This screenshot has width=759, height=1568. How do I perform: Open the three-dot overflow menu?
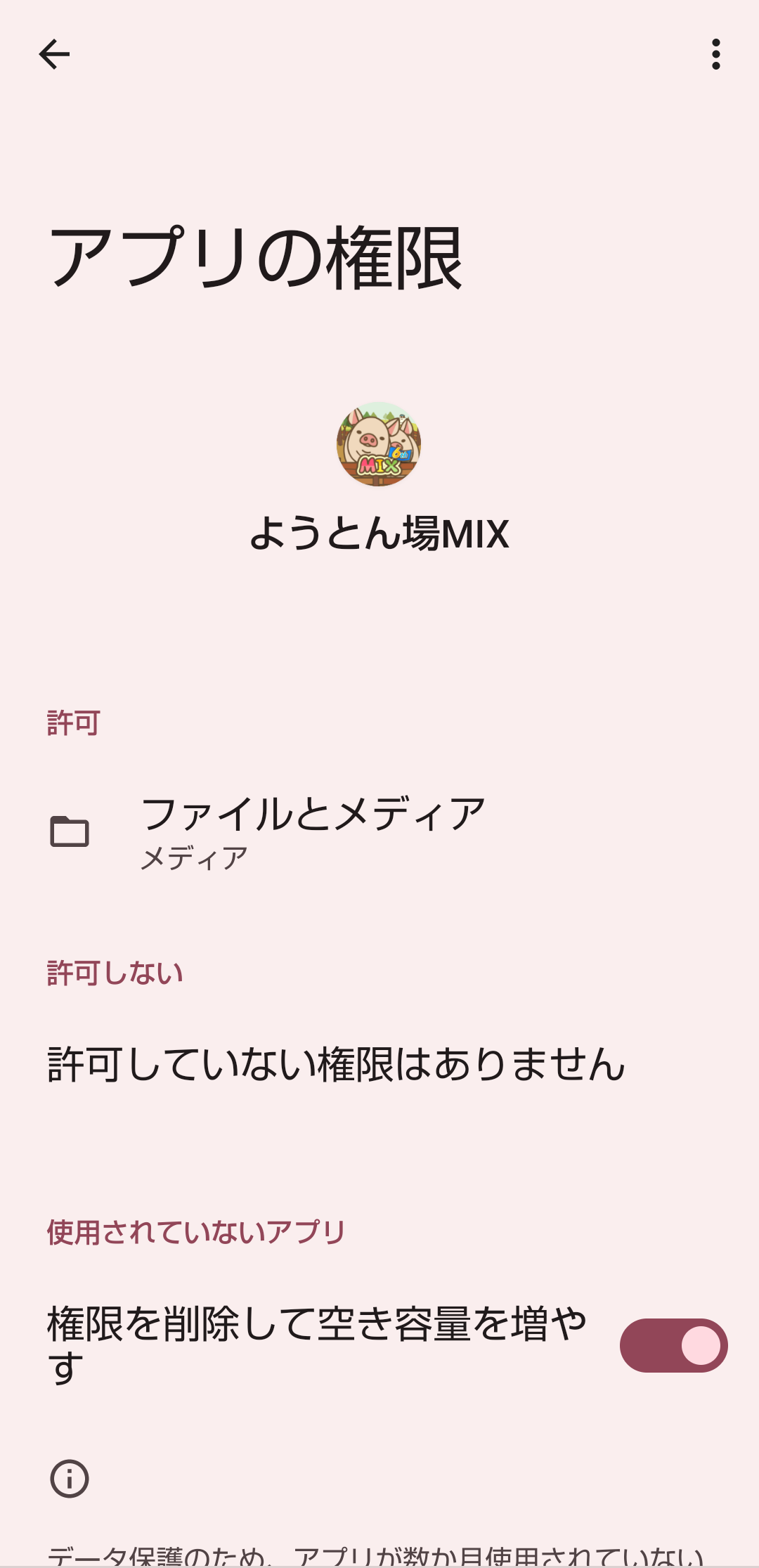[x=715, y=55]
